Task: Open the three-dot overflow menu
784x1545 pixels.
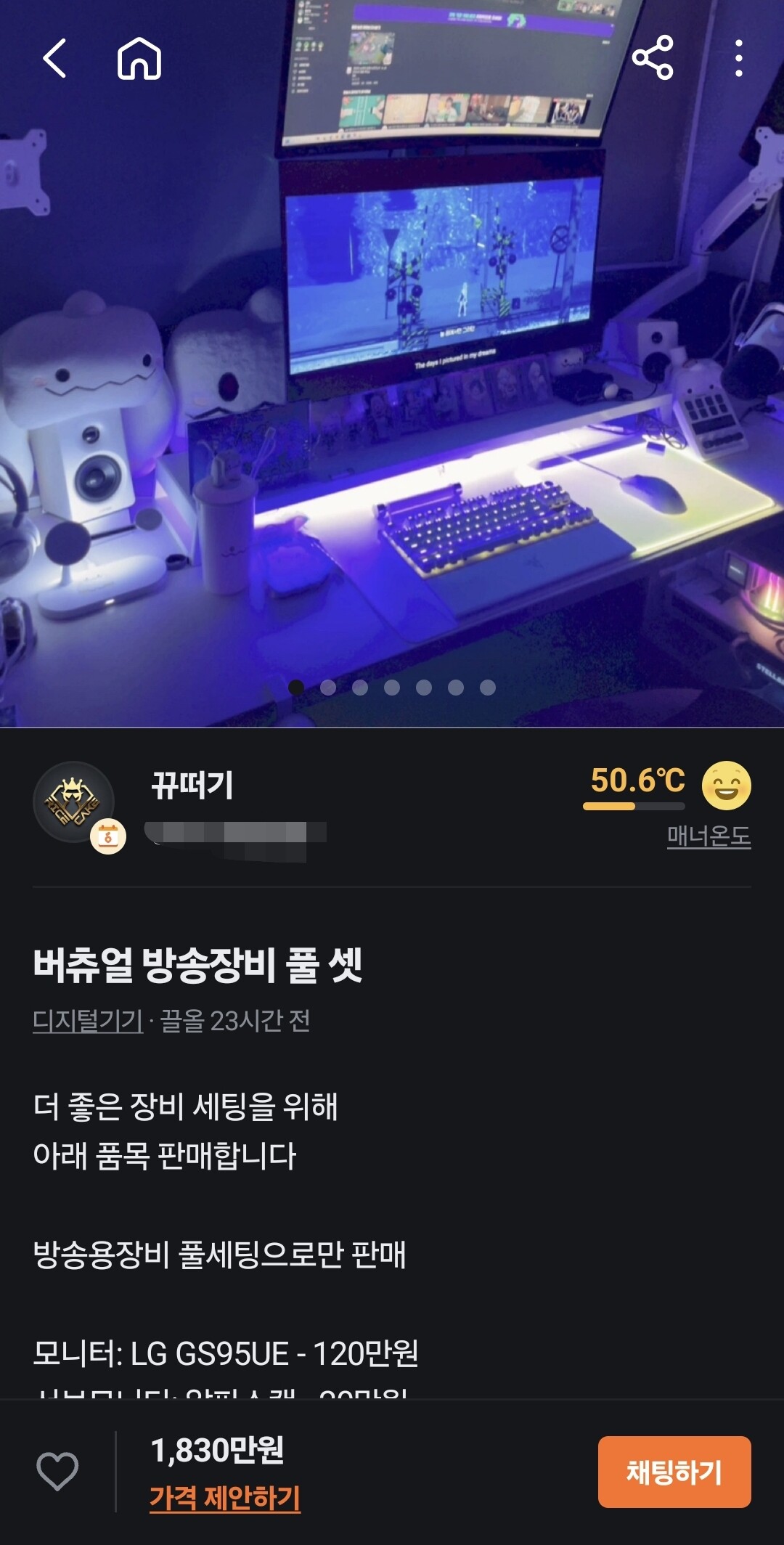Action: coord(738,58)
